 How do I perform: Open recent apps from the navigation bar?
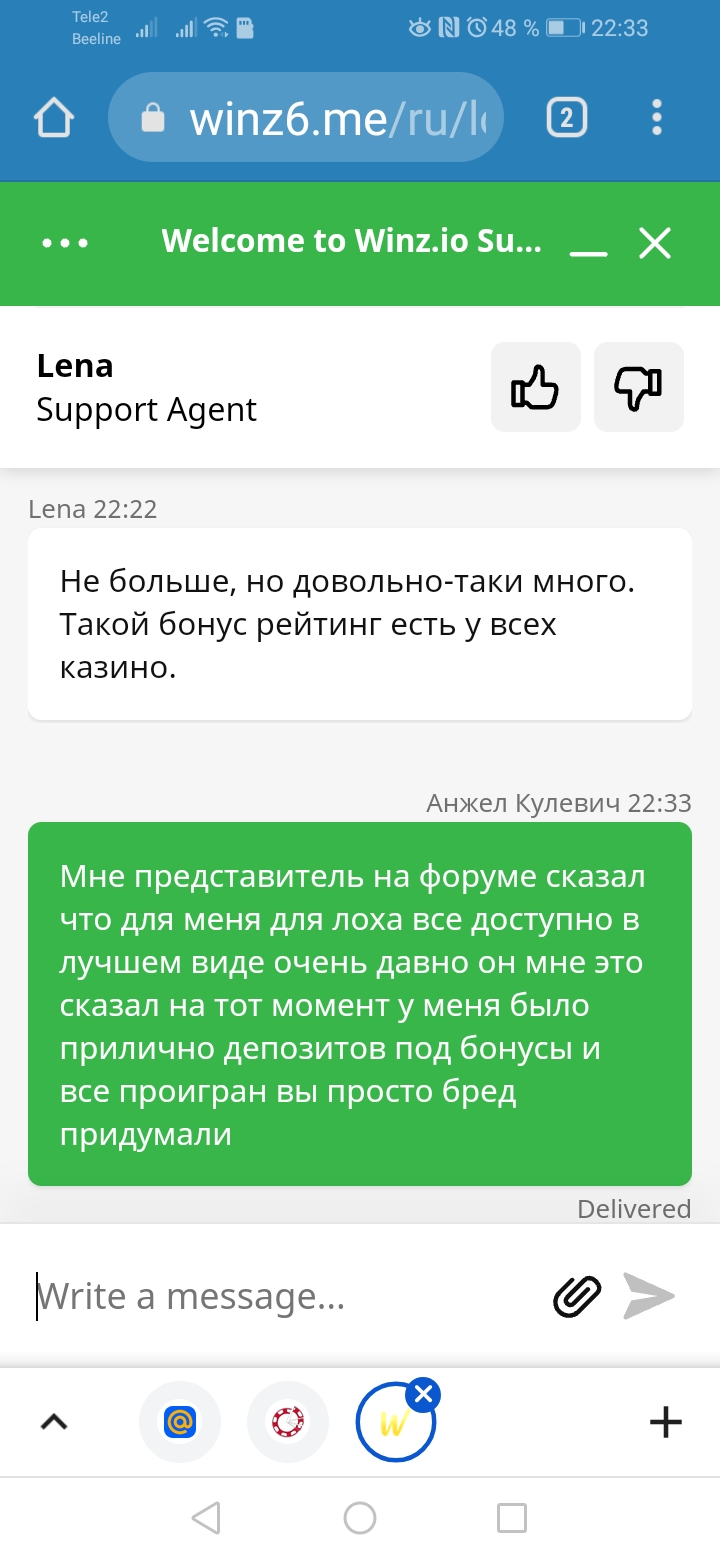pyautogui.click(x=512, y=1518)
